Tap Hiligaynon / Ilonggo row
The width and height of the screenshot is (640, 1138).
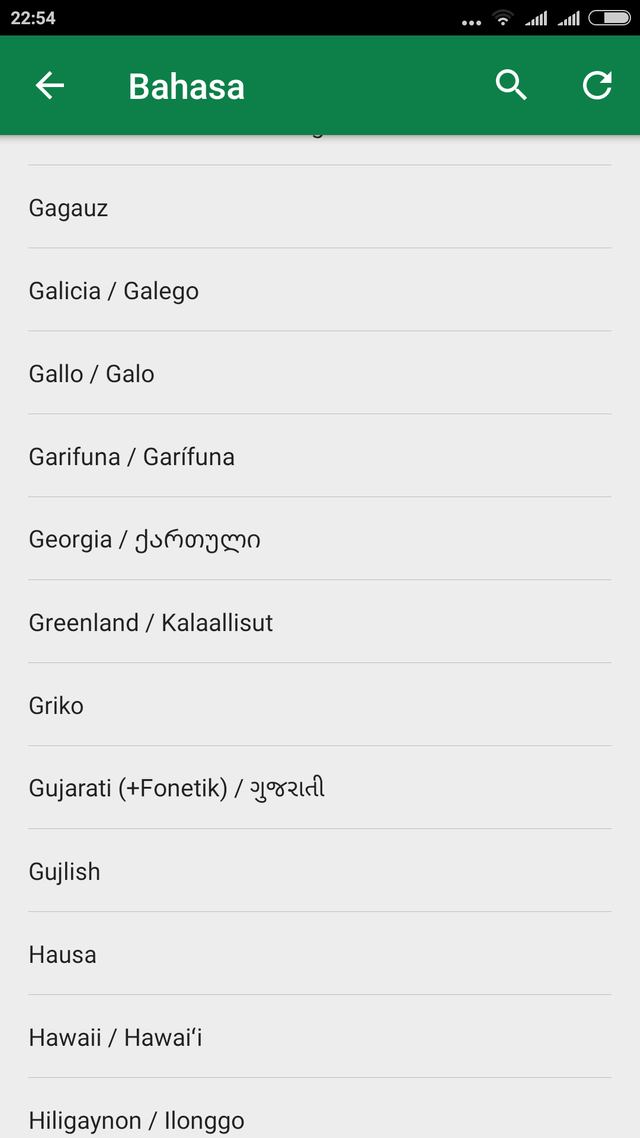(x=320, y=1108)
